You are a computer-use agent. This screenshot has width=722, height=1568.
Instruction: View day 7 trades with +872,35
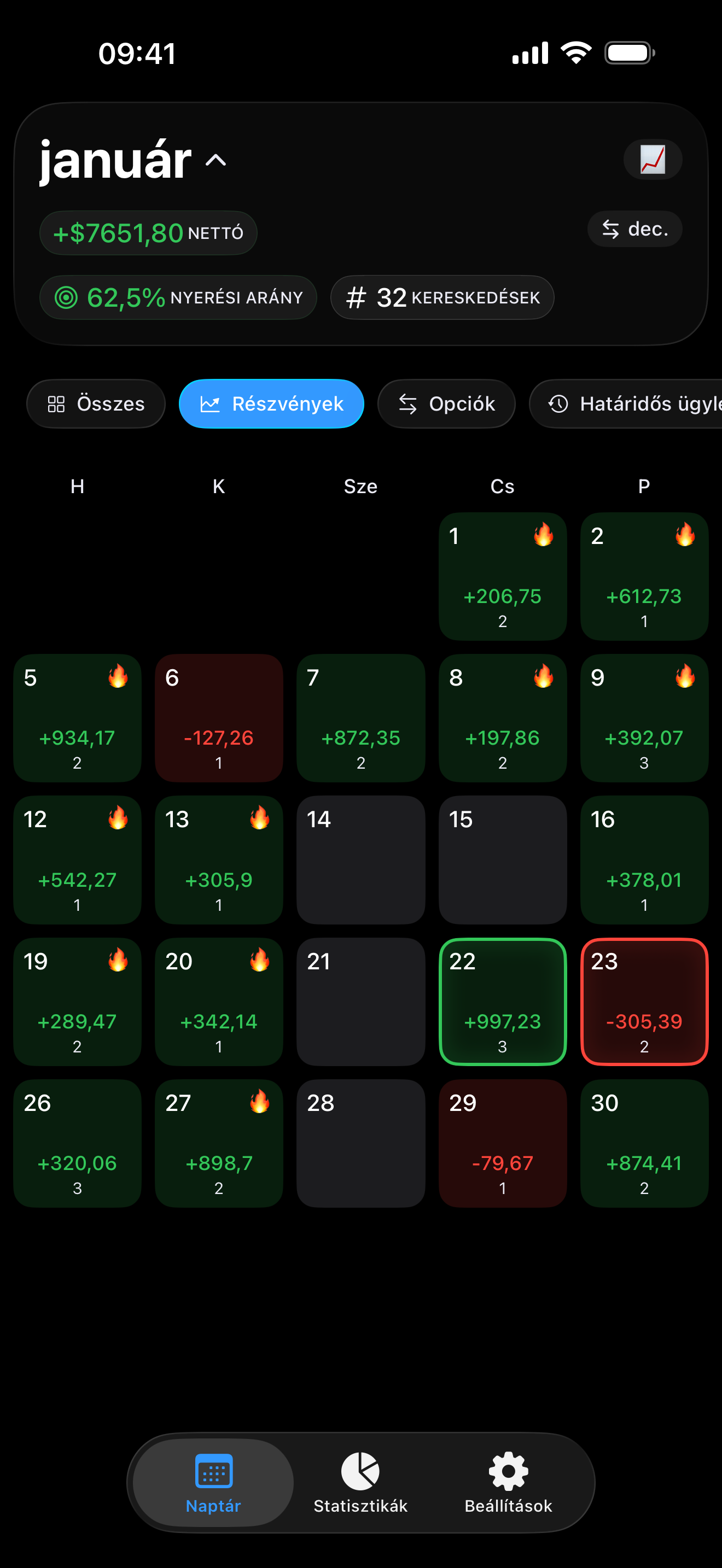click(360, 718)
